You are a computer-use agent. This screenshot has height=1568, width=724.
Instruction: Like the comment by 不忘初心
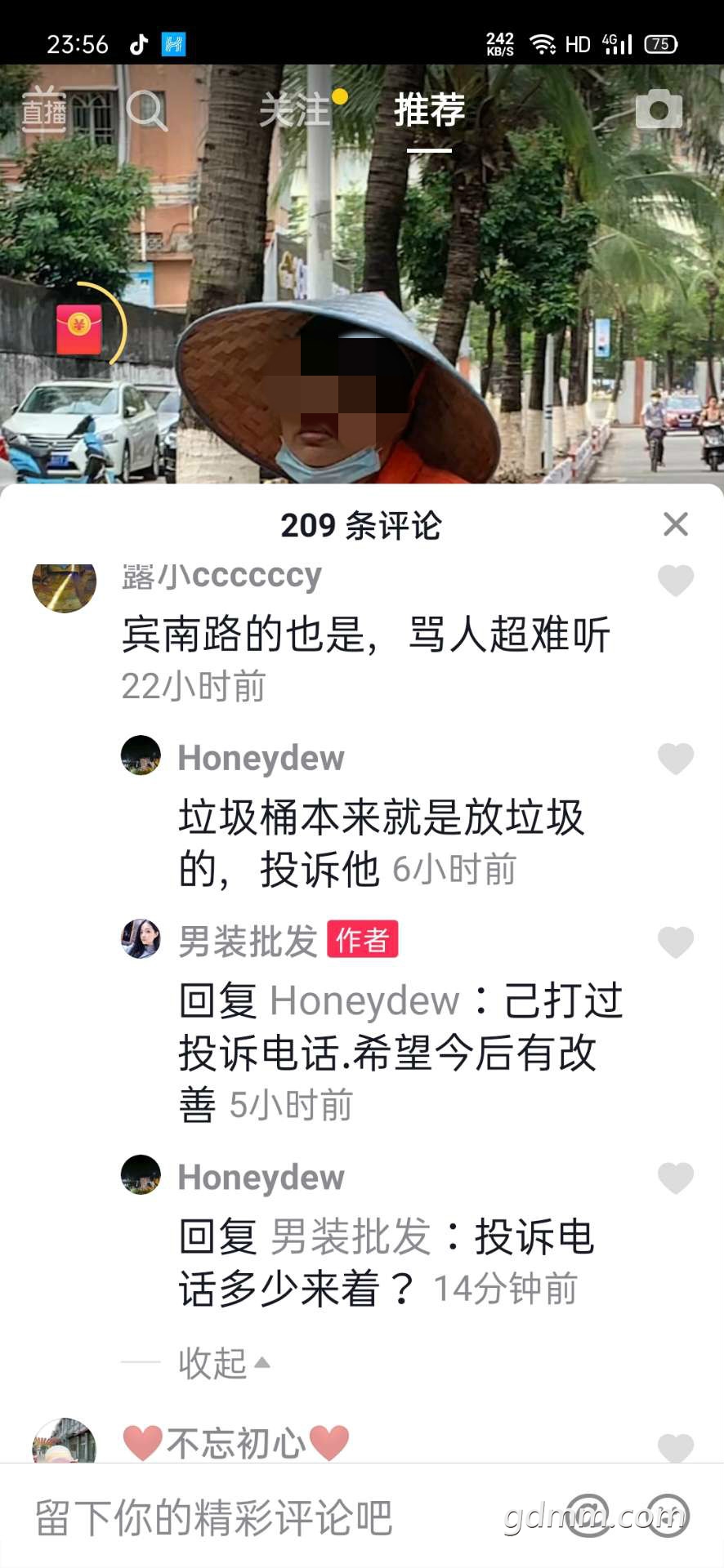click(676, 1447)
